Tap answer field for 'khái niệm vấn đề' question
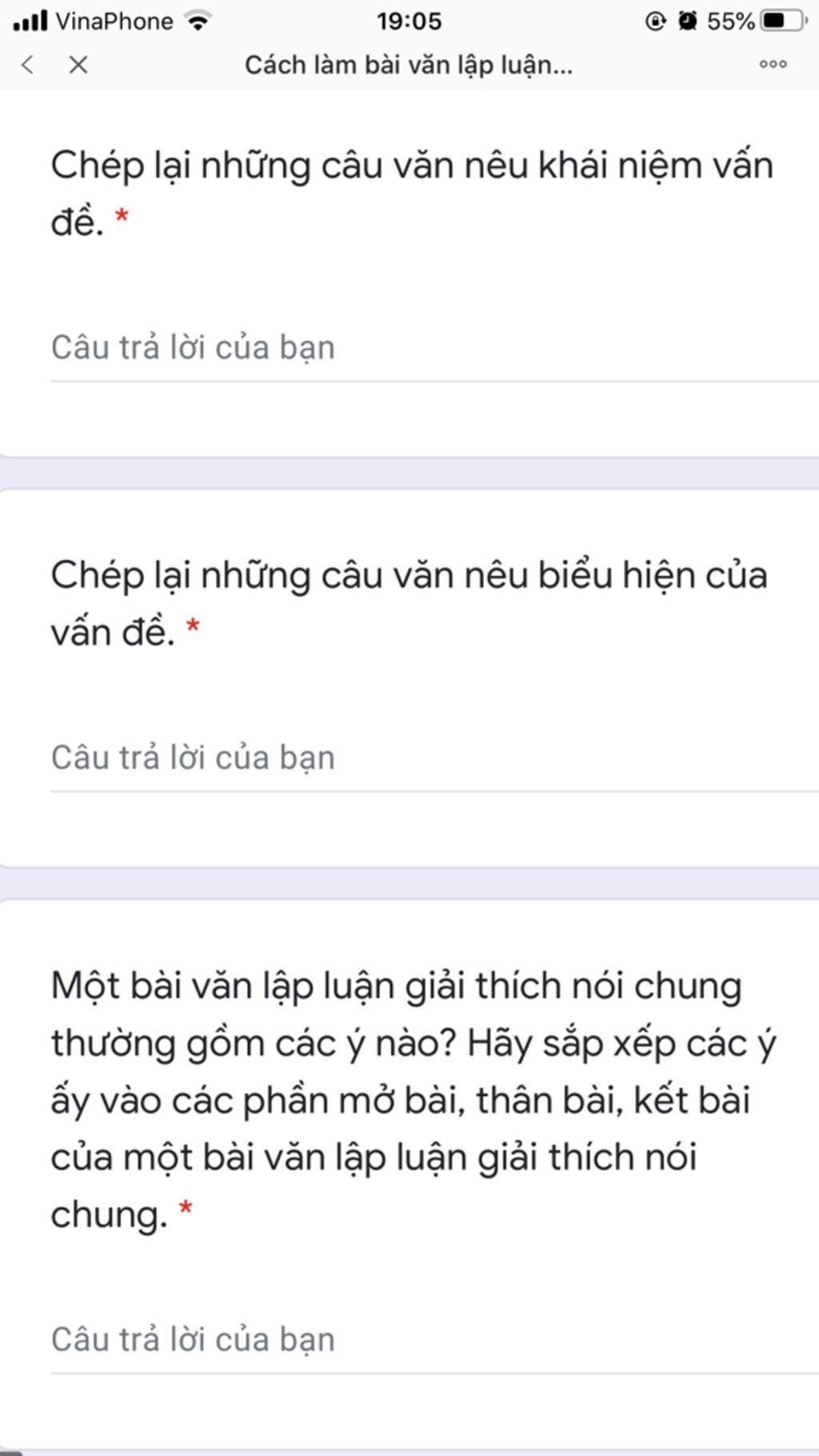Screen dimensions: 819x1456 pos(432,349)
